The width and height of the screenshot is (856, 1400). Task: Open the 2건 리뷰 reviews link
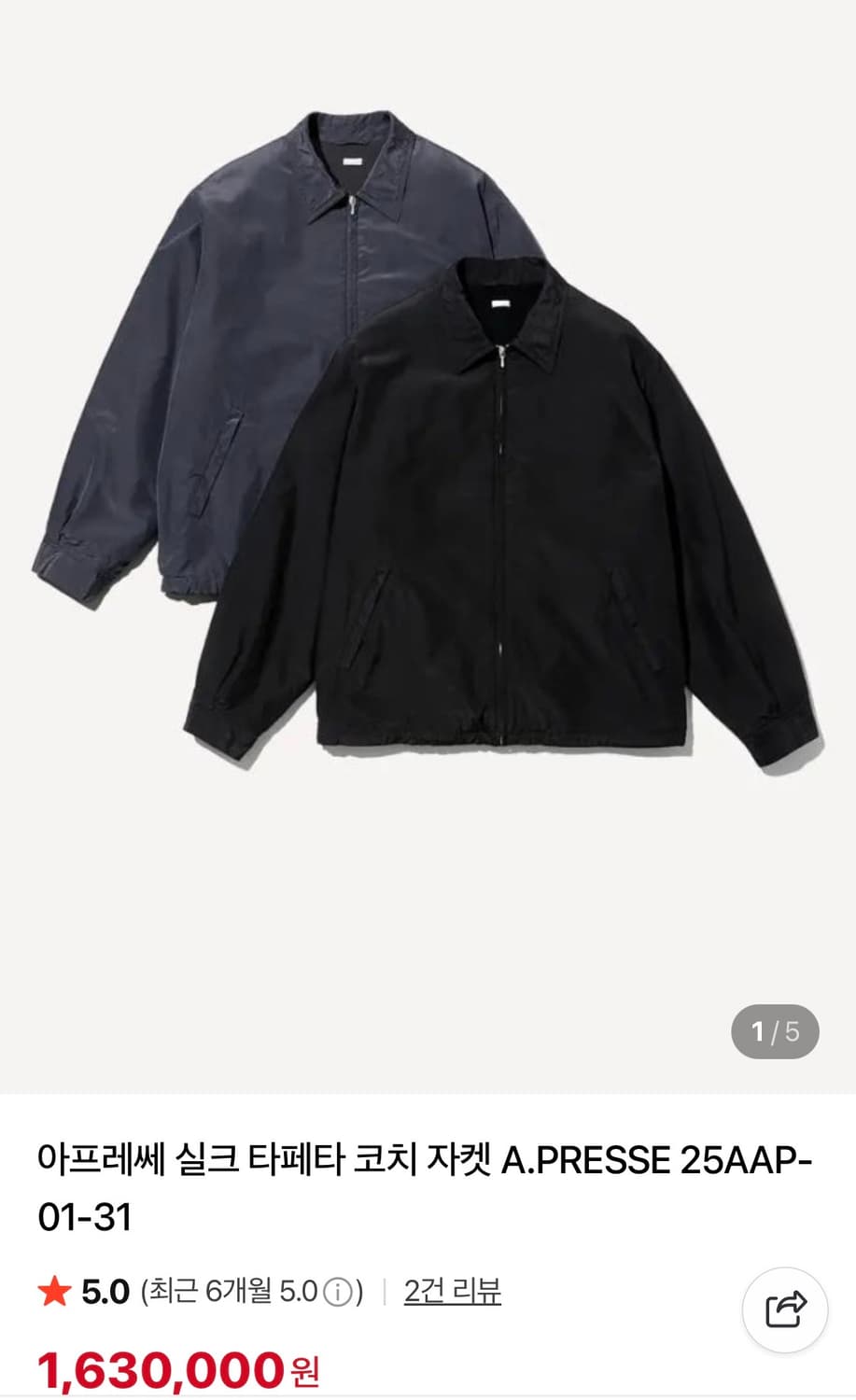coord(452,1291)
